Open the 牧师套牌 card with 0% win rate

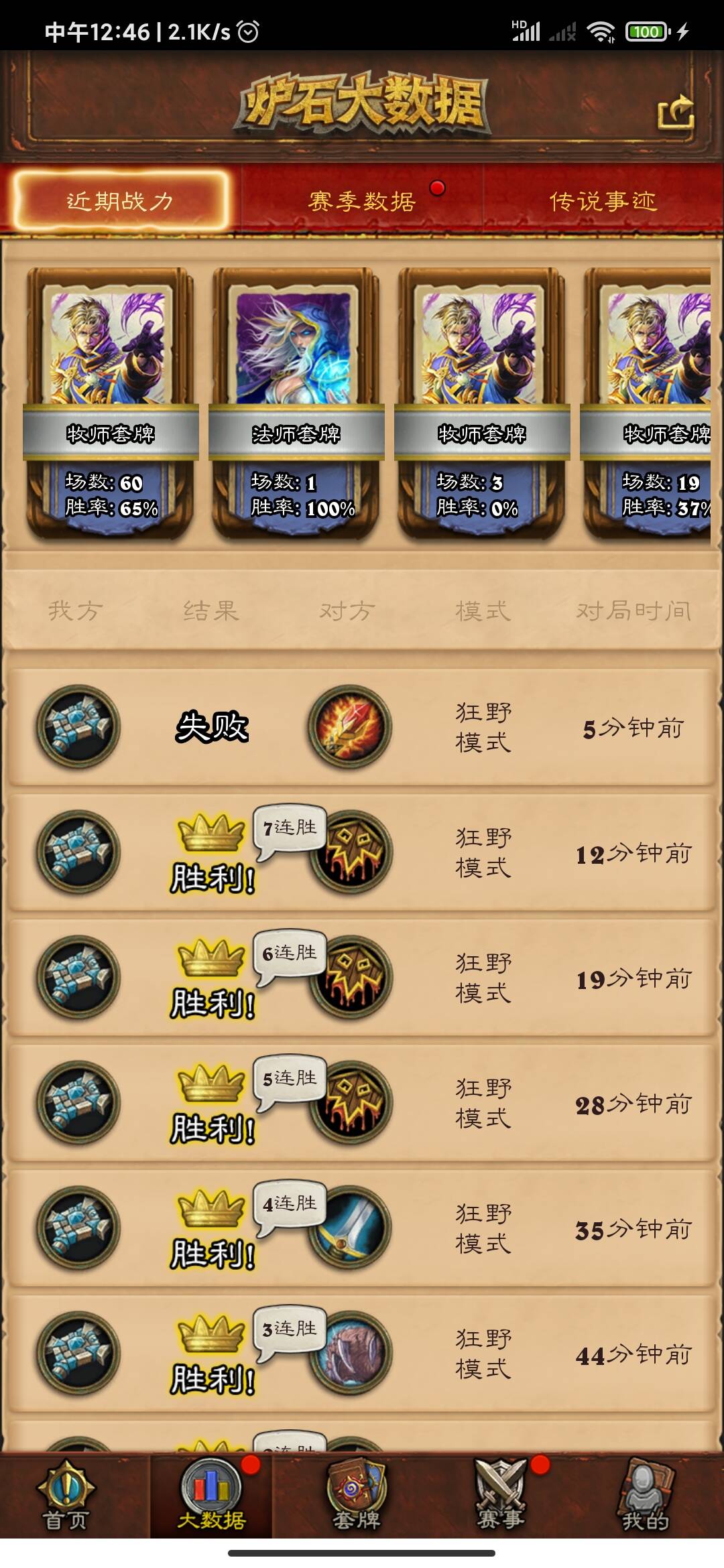[x=481, y=402]
